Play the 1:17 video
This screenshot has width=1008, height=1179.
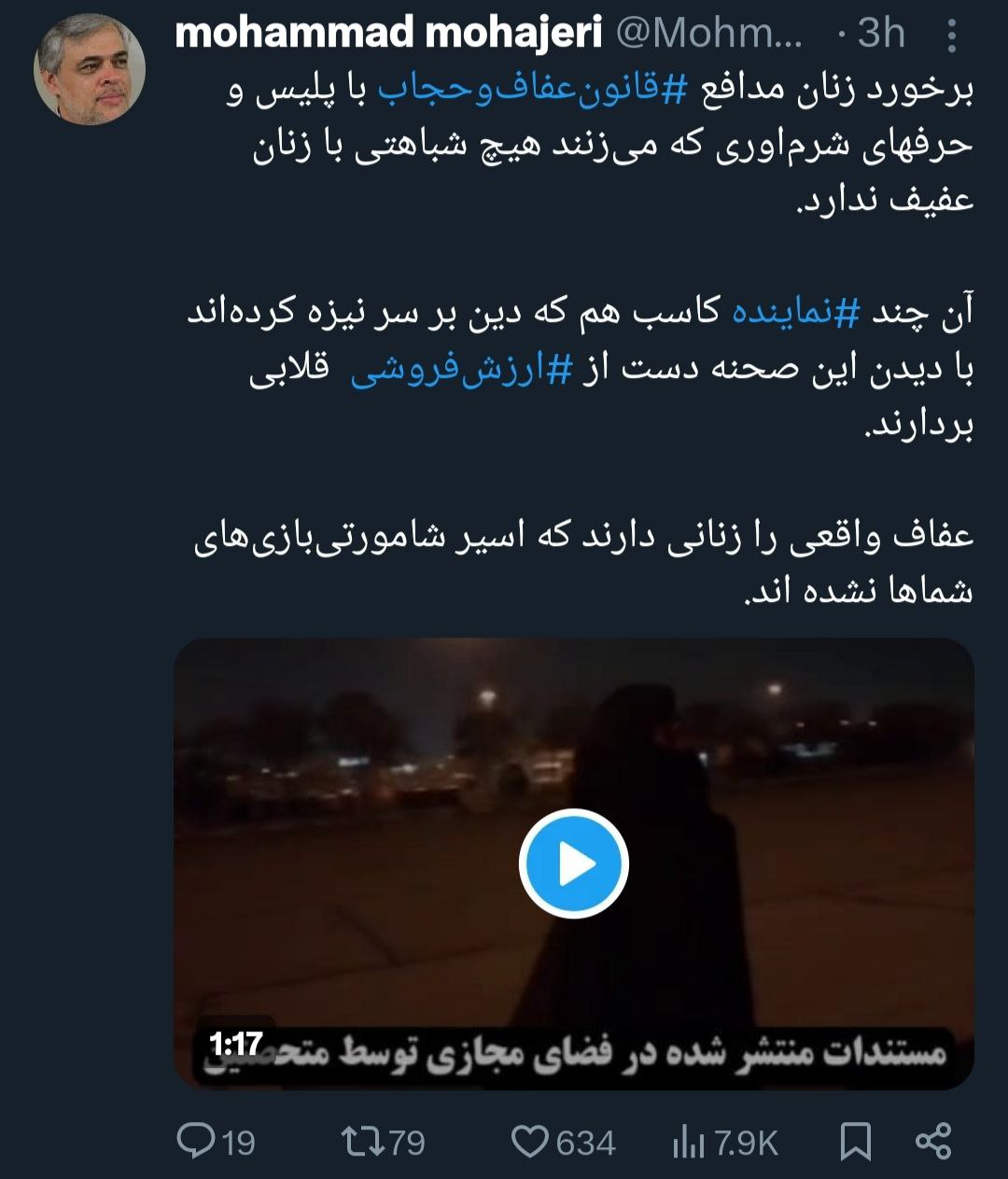coord(573,864)
